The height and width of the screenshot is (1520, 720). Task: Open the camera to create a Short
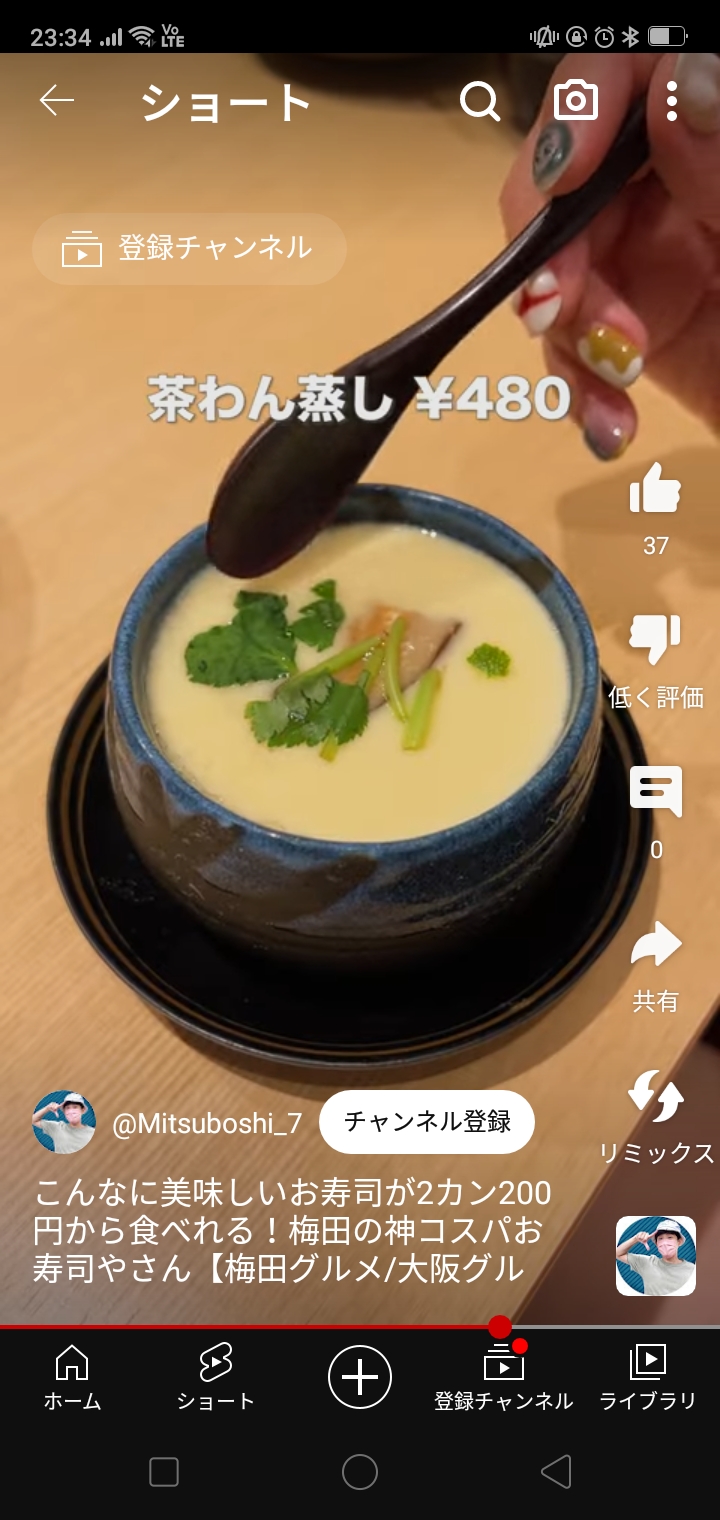576,101
